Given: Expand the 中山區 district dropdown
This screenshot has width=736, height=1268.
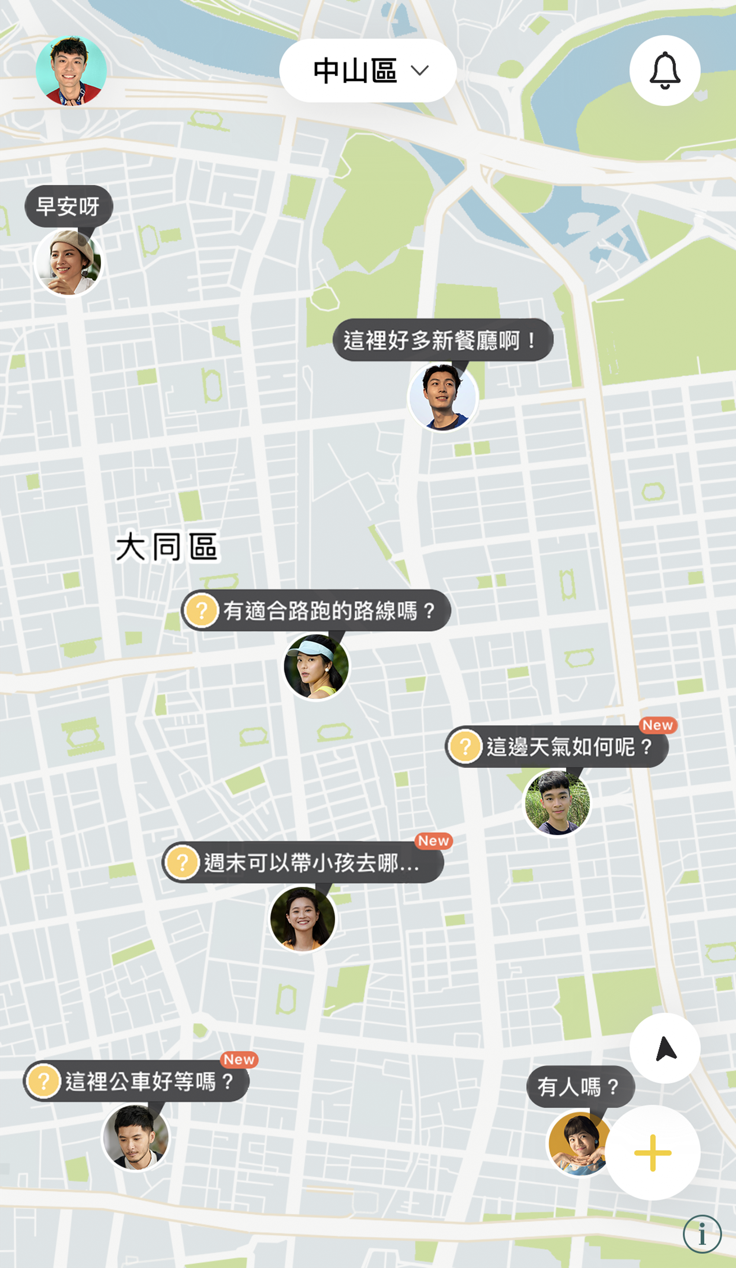Looking at the screenshot, I should 368,71.
